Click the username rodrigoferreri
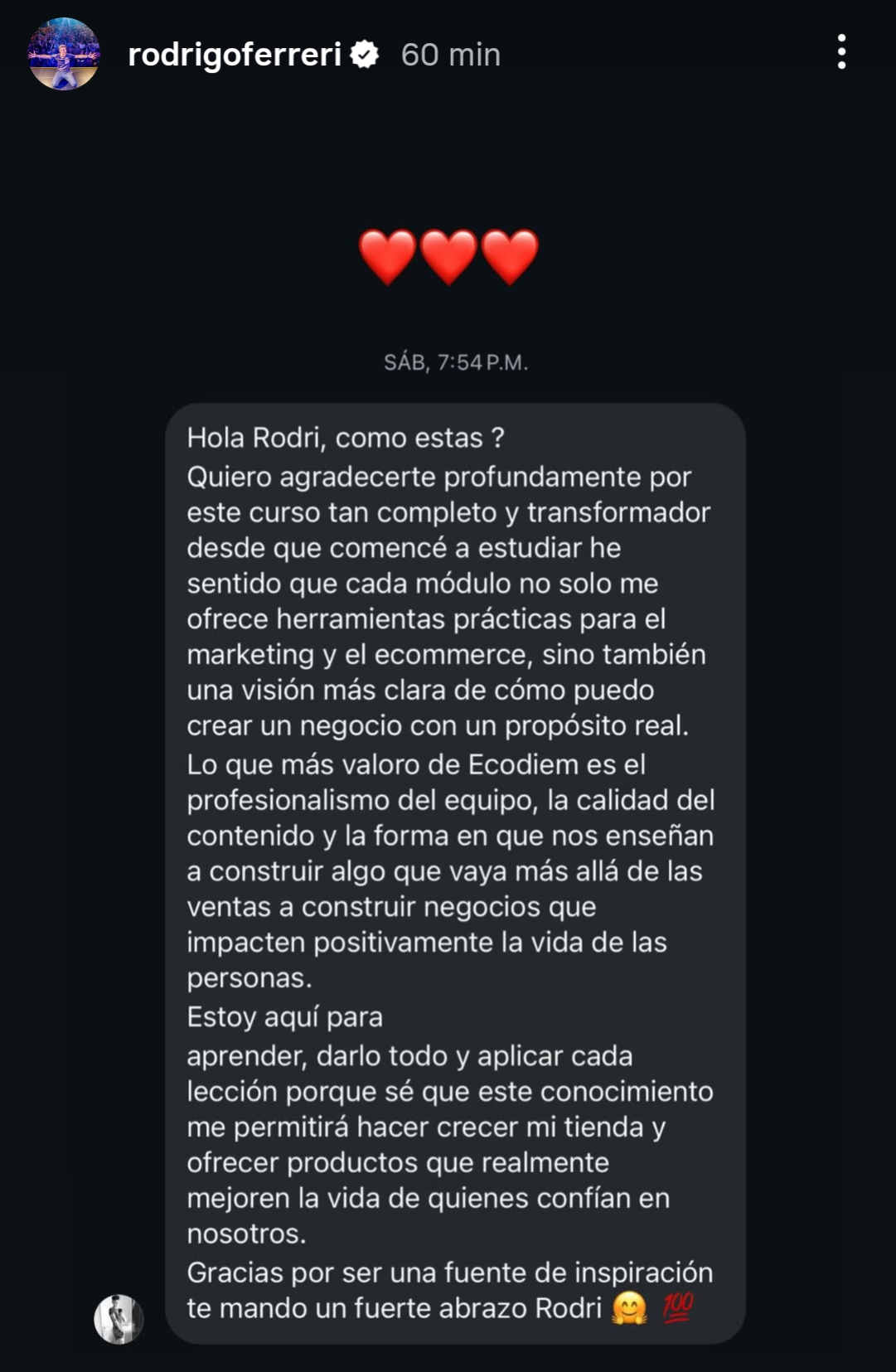This screenshot has width=896, height=1372. point(235,56)
